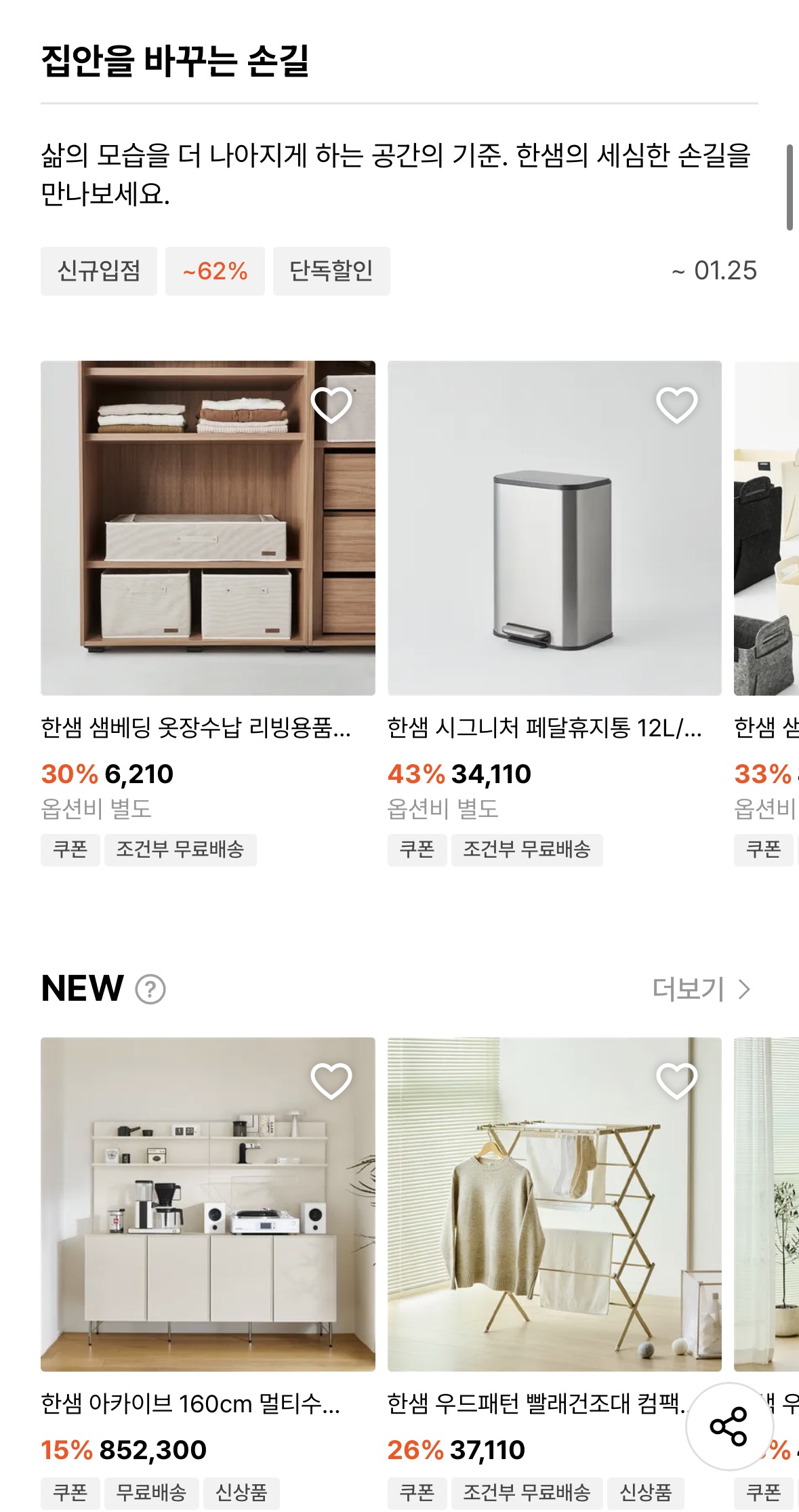
Task: Wishlist the 우드패턴 빨래건조대 product
Action: (x=677, y=1081)
